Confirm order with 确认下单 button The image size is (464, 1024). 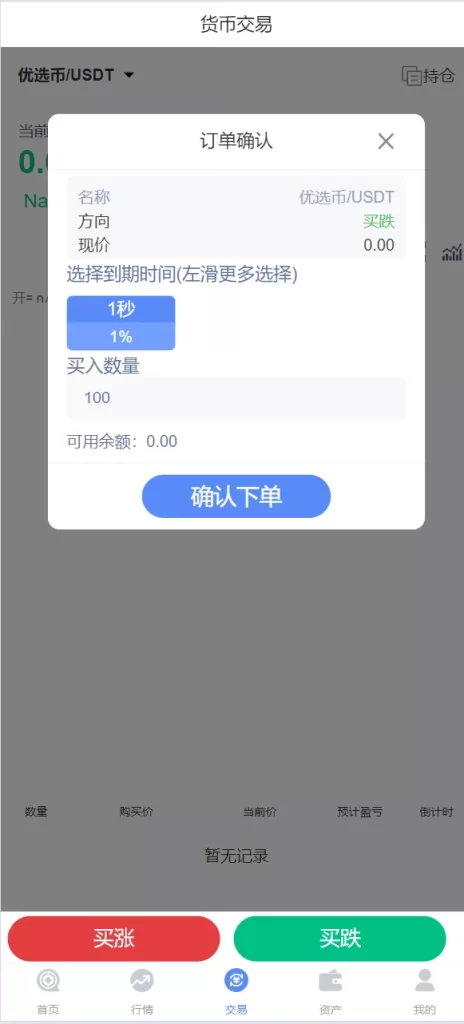click(x=236, y=496)
